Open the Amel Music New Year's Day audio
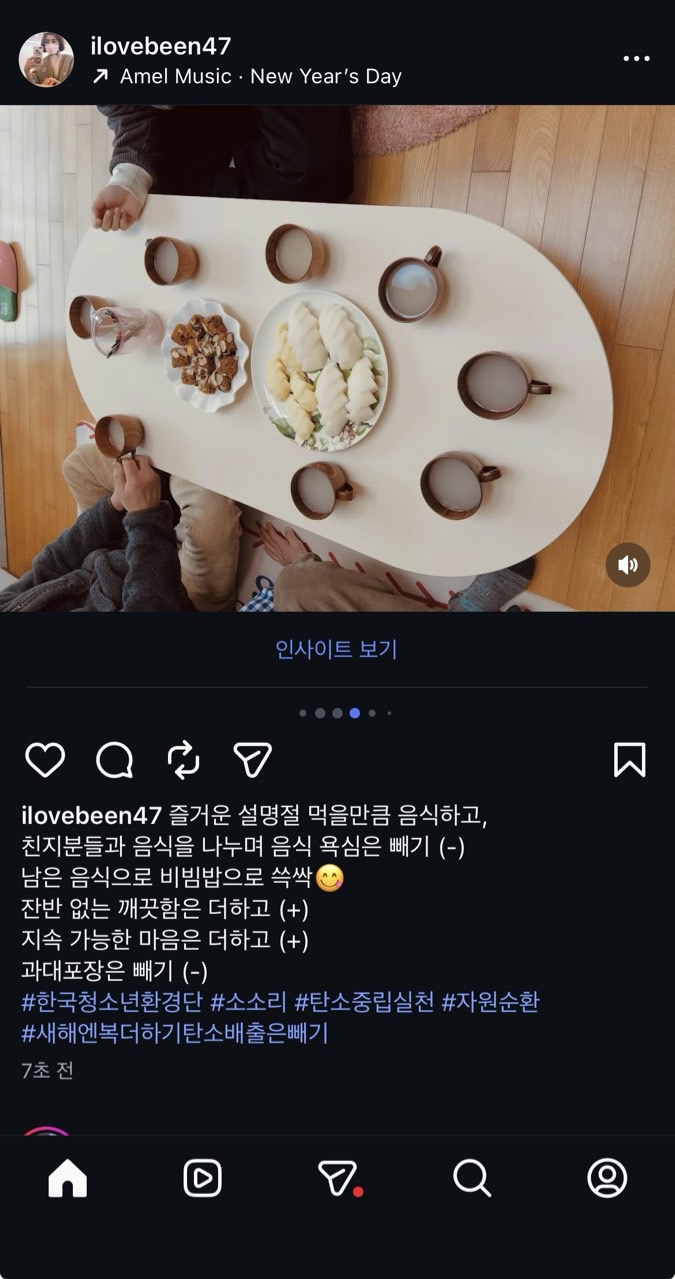This screenshot has width=675, height=1279. [x=260, y=76]
